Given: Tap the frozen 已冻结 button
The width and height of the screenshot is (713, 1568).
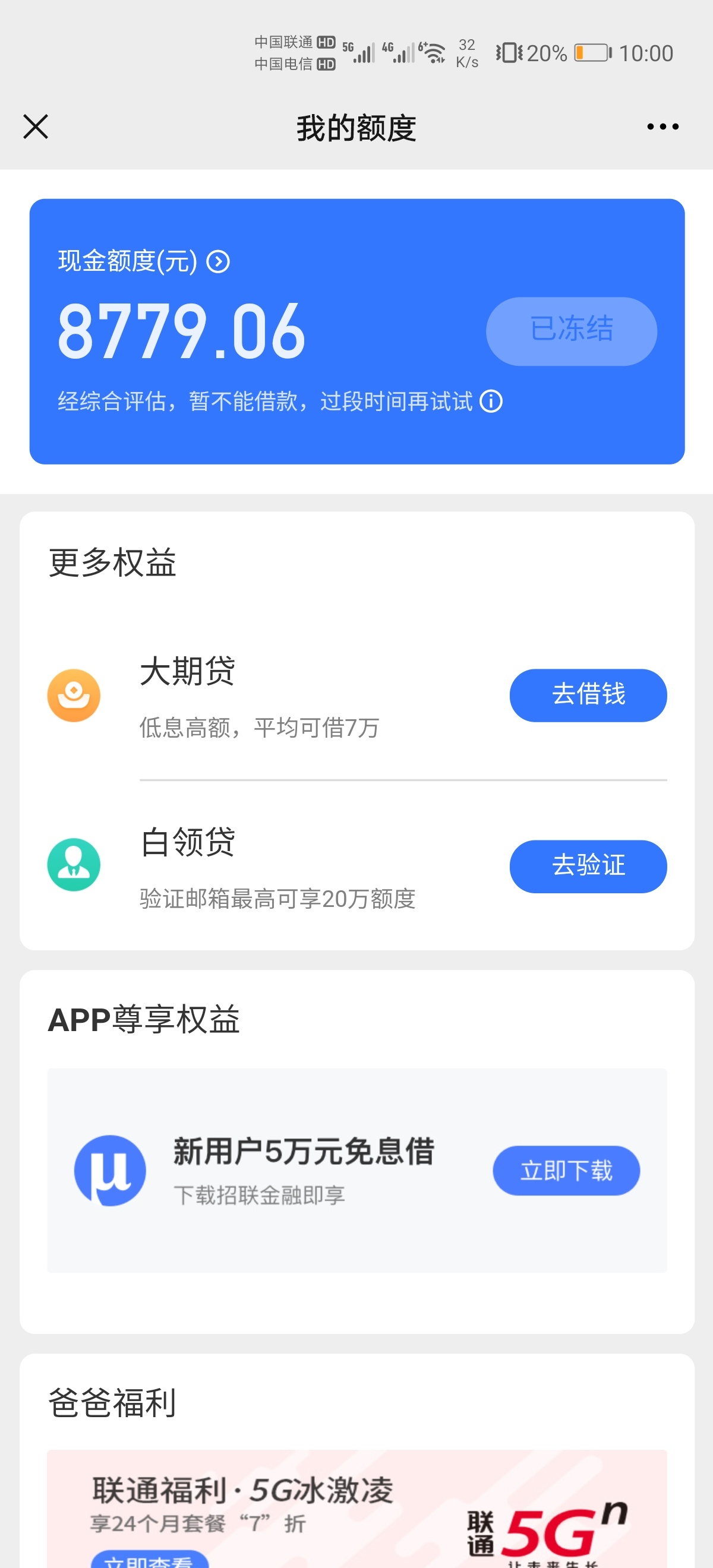Looking at the screenshot, I should point(571,331).
